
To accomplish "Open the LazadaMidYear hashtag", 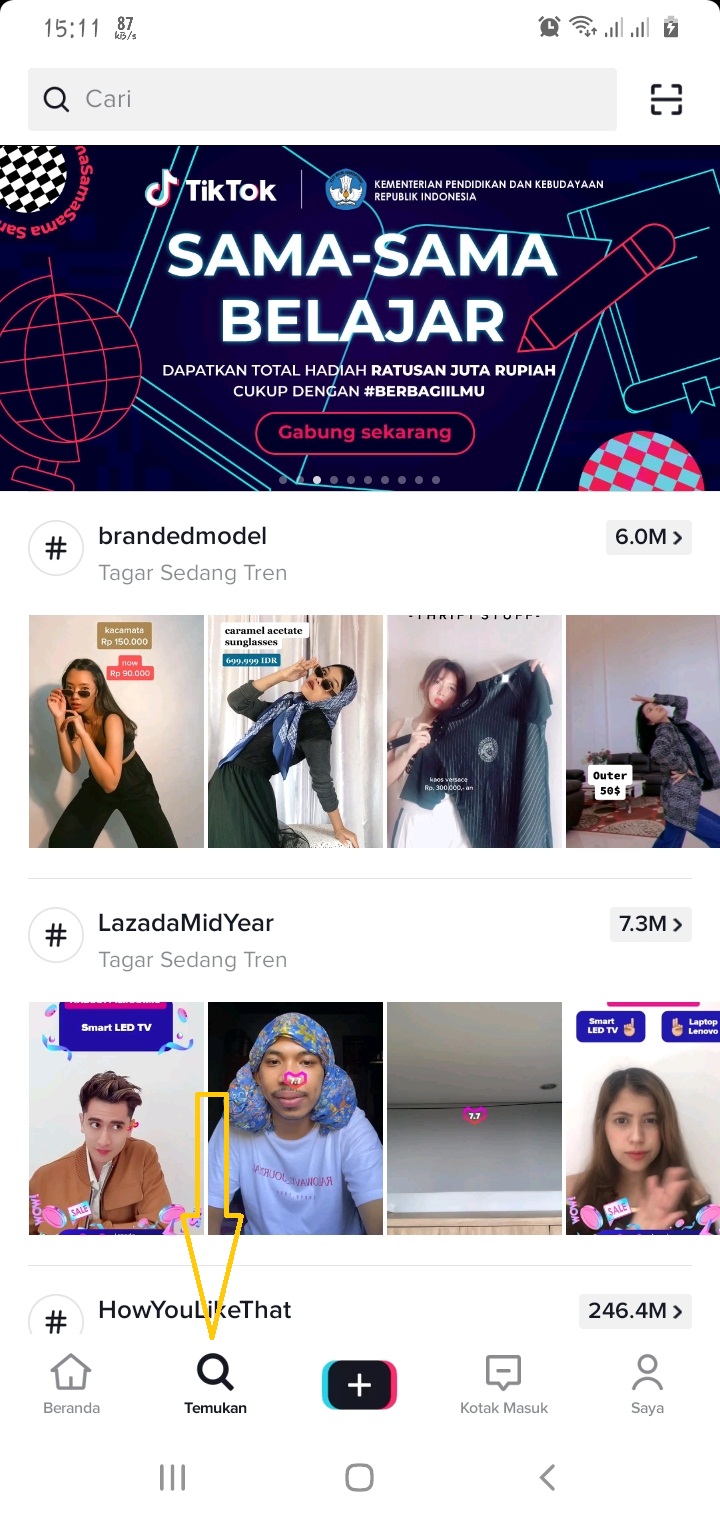I will coord(185,924).
